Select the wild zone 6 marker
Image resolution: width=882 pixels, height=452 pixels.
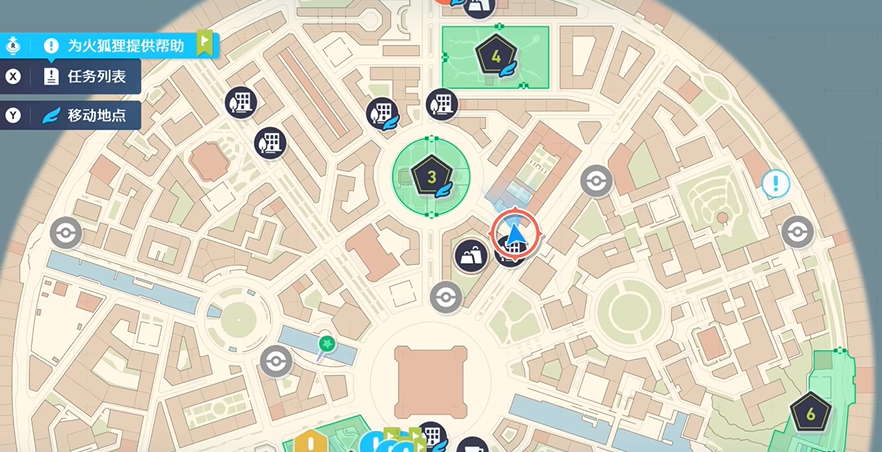(x=811, y=412)
